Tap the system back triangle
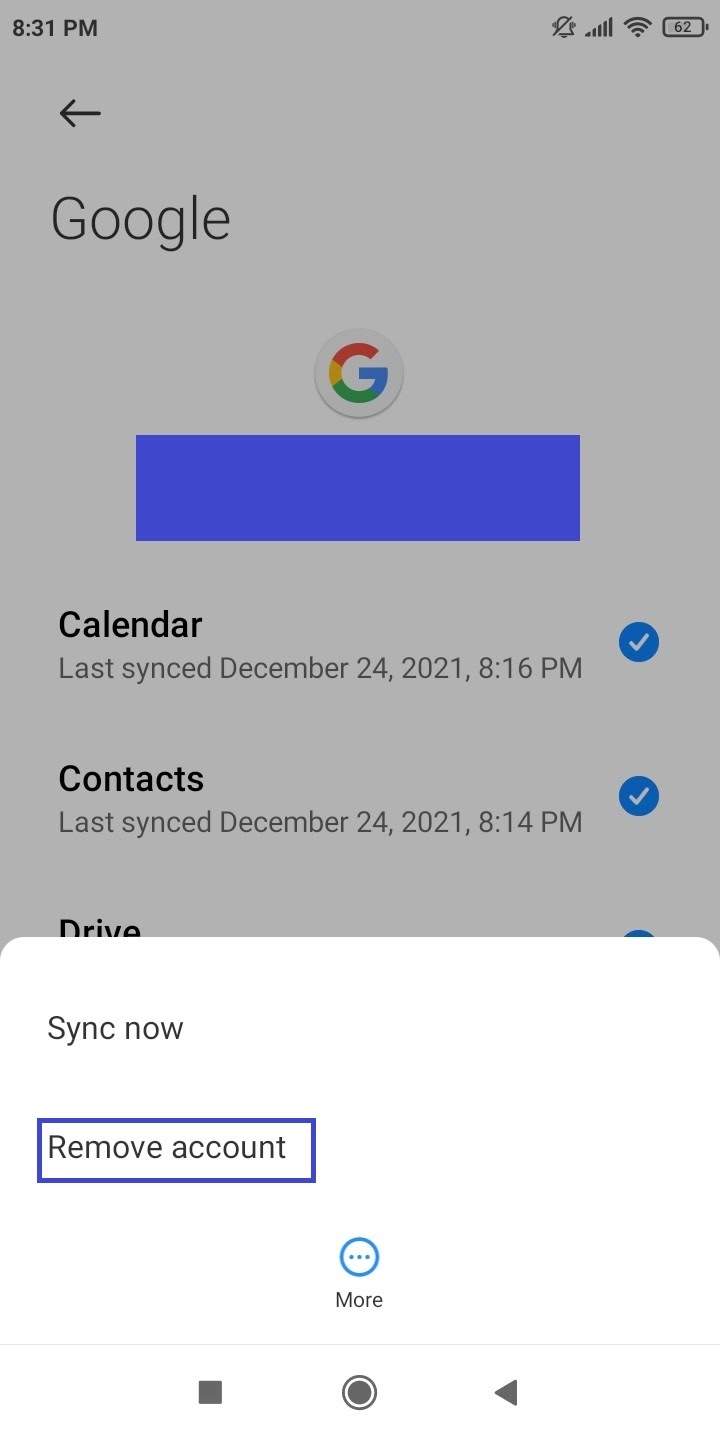Image resolution: width=720 pixels, height=1440 pixels. (506, 1392)
